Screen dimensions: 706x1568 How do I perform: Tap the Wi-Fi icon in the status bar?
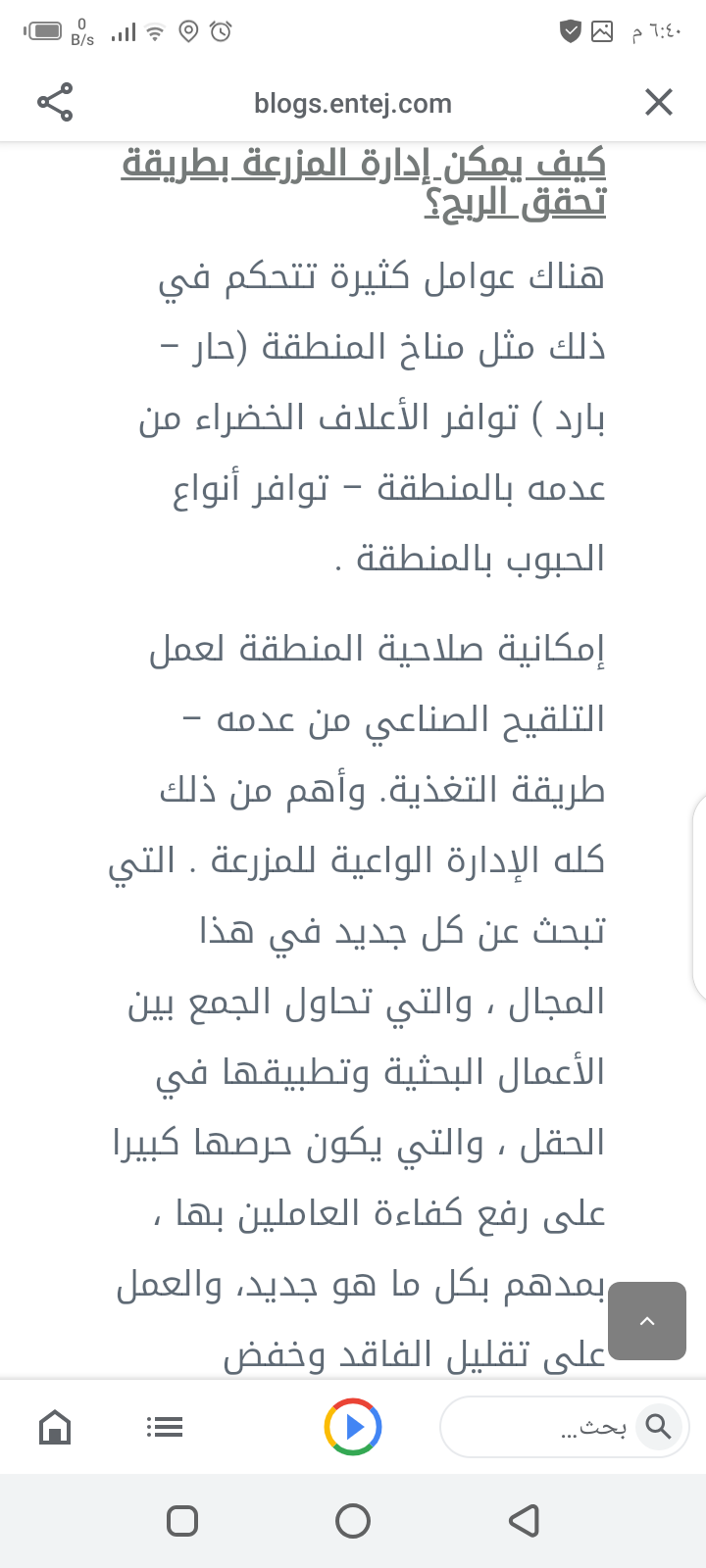154,31
